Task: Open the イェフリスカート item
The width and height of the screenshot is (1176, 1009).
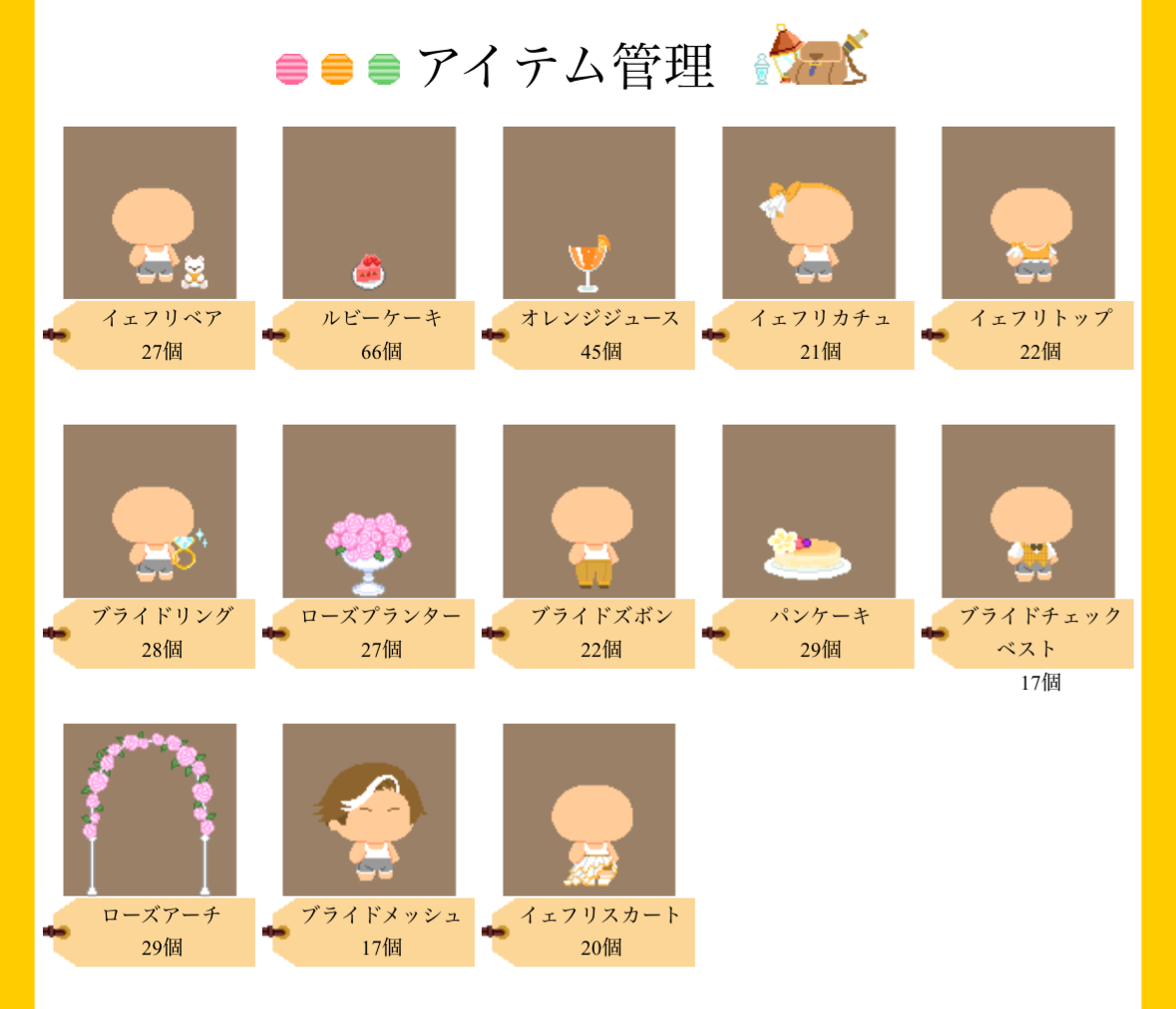Action: 588,810
